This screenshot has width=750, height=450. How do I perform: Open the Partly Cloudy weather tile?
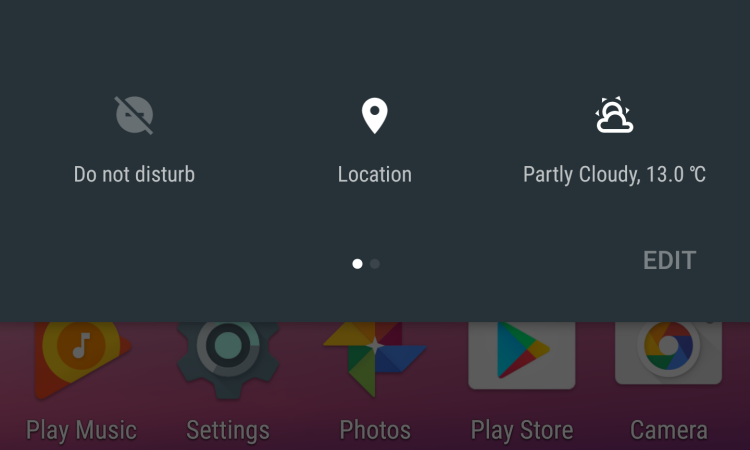614,118
